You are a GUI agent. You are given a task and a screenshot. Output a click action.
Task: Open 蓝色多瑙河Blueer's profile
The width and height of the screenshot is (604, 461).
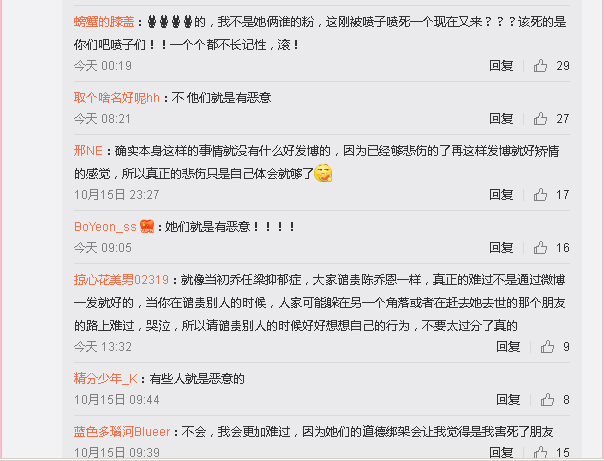coord(122,432)
